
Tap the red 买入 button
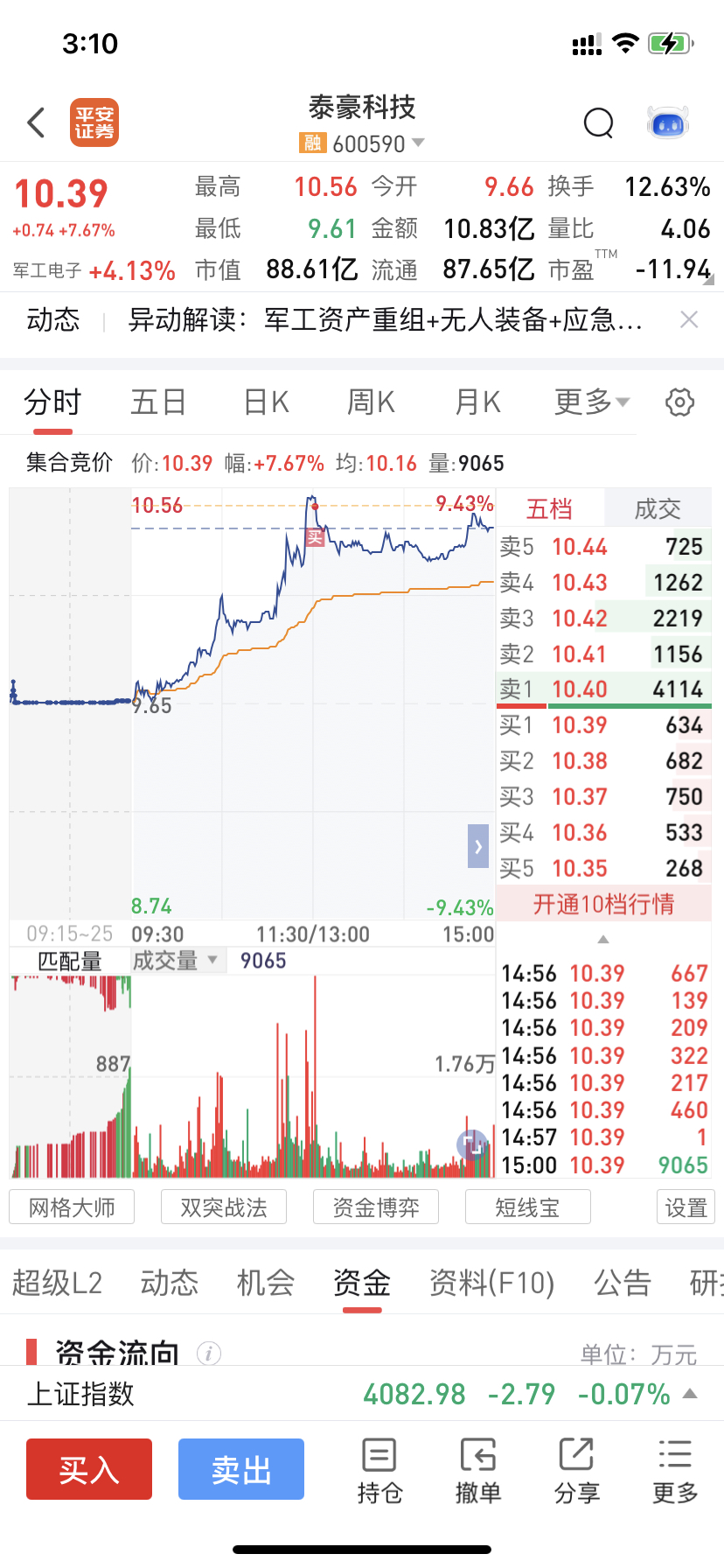coord(89,1469)
